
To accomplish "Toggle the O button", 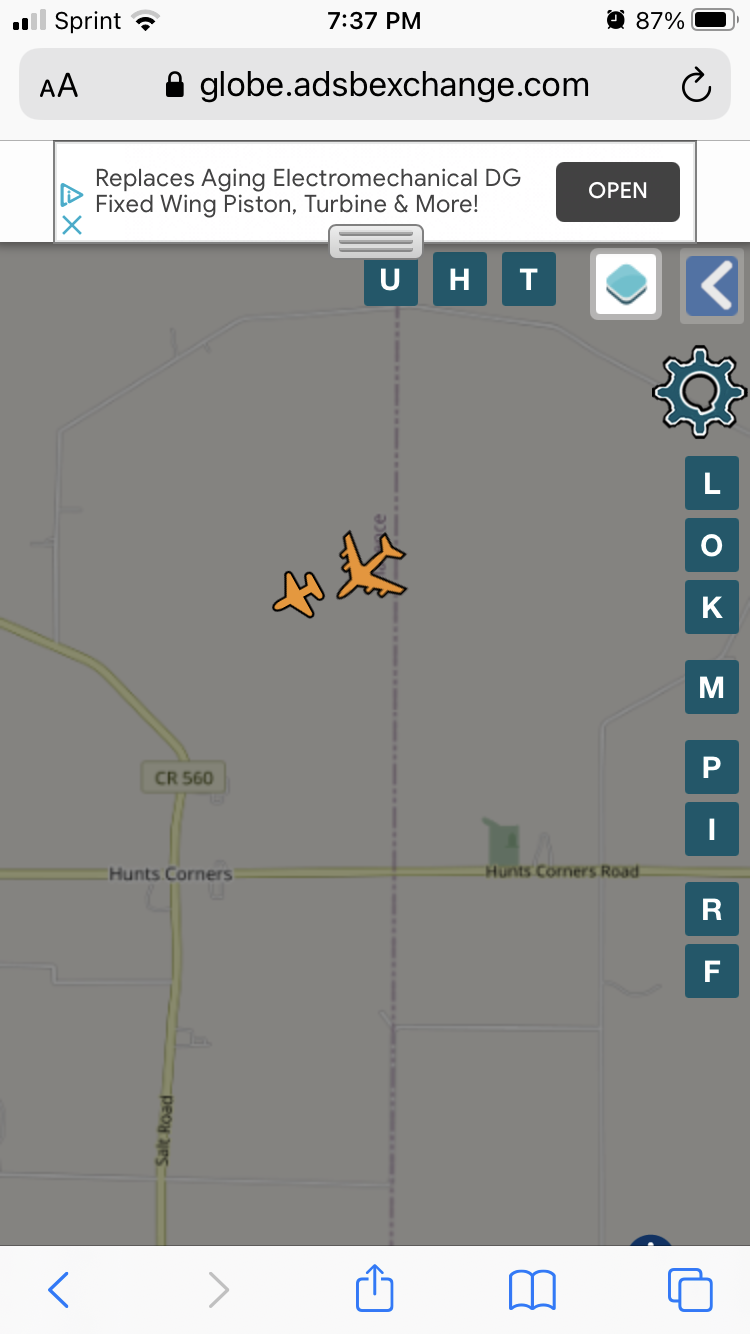I will click(x=712, y=545).
